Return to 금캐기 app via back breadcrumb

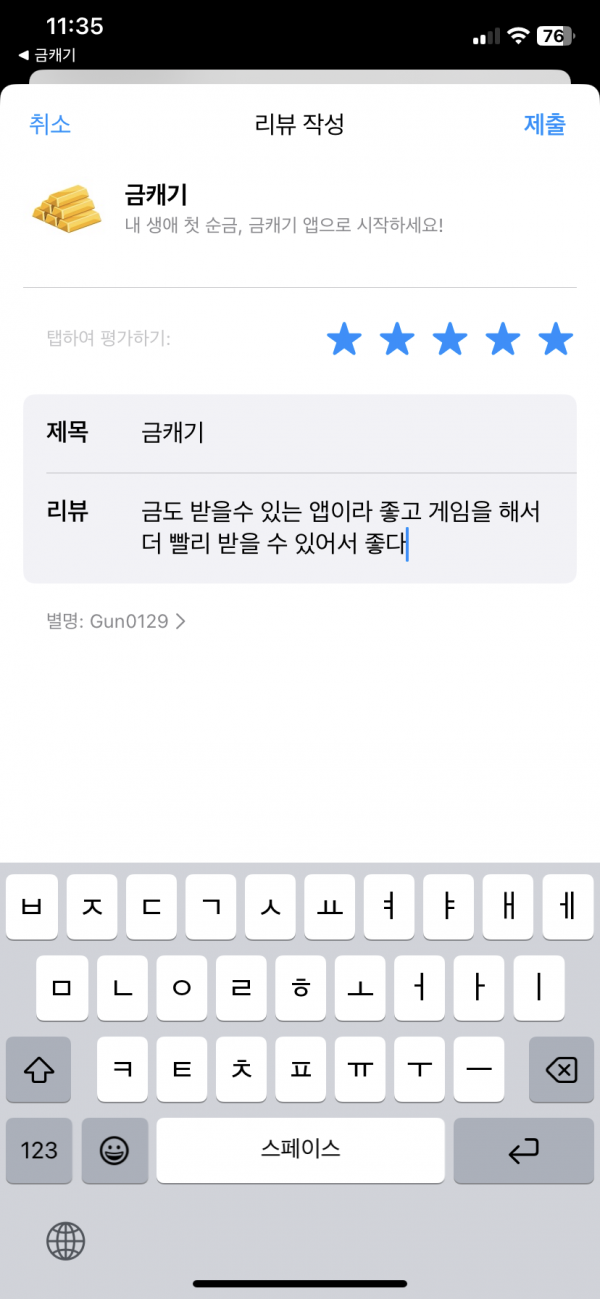[x=47, y=55]
